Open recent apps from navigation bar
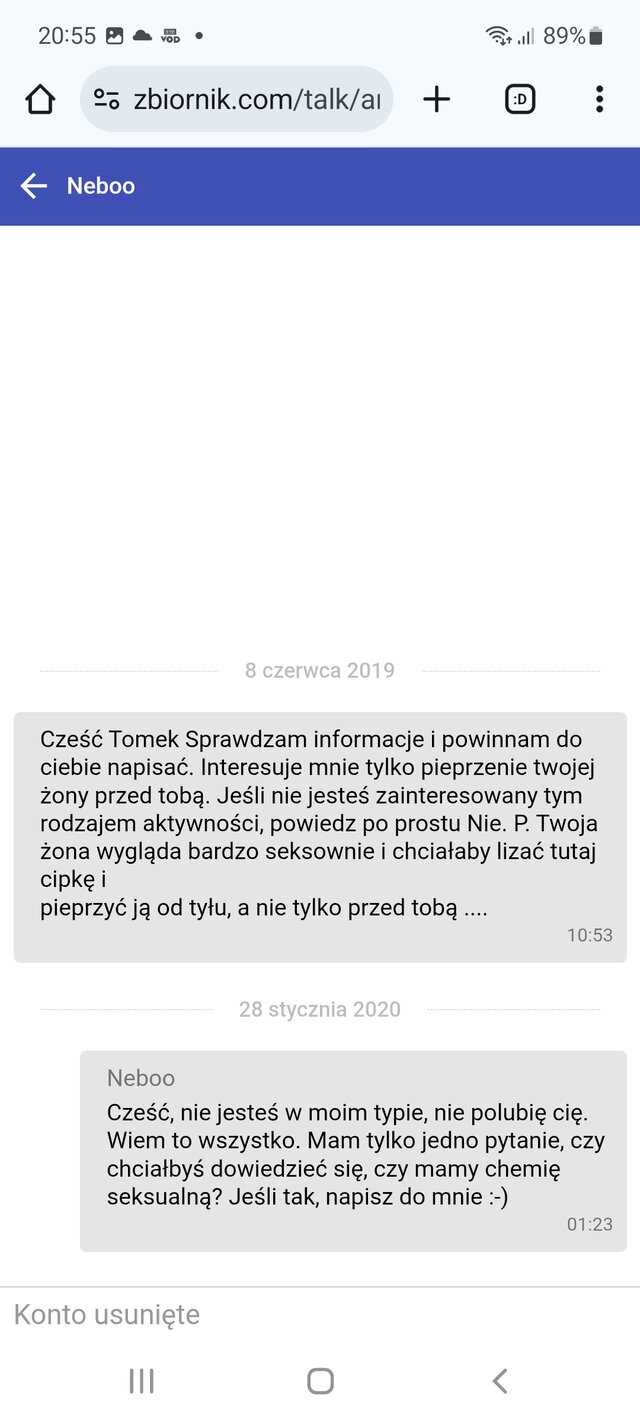Screen dimensions: 640x1422 tap(141, 1381)
